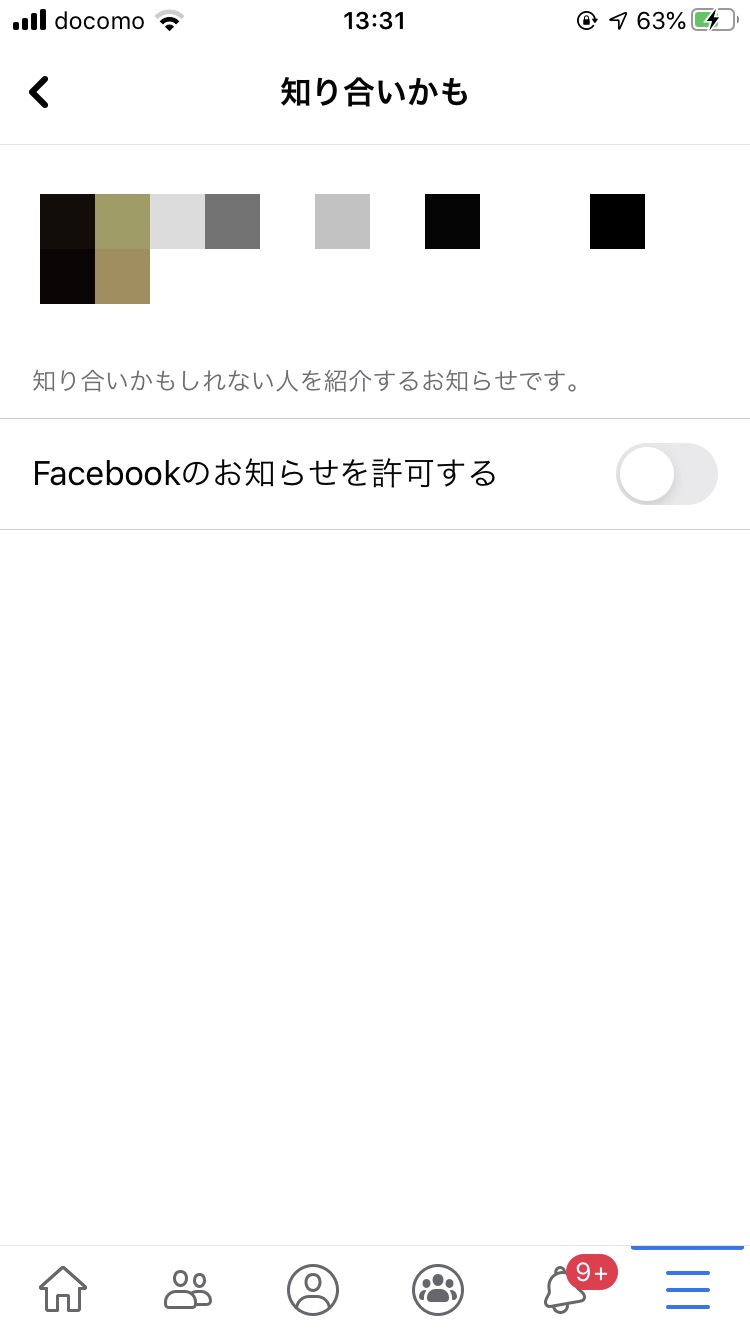Go to the Profile tab
The height and width of the screenshot is (1334, 750).
313,1289
